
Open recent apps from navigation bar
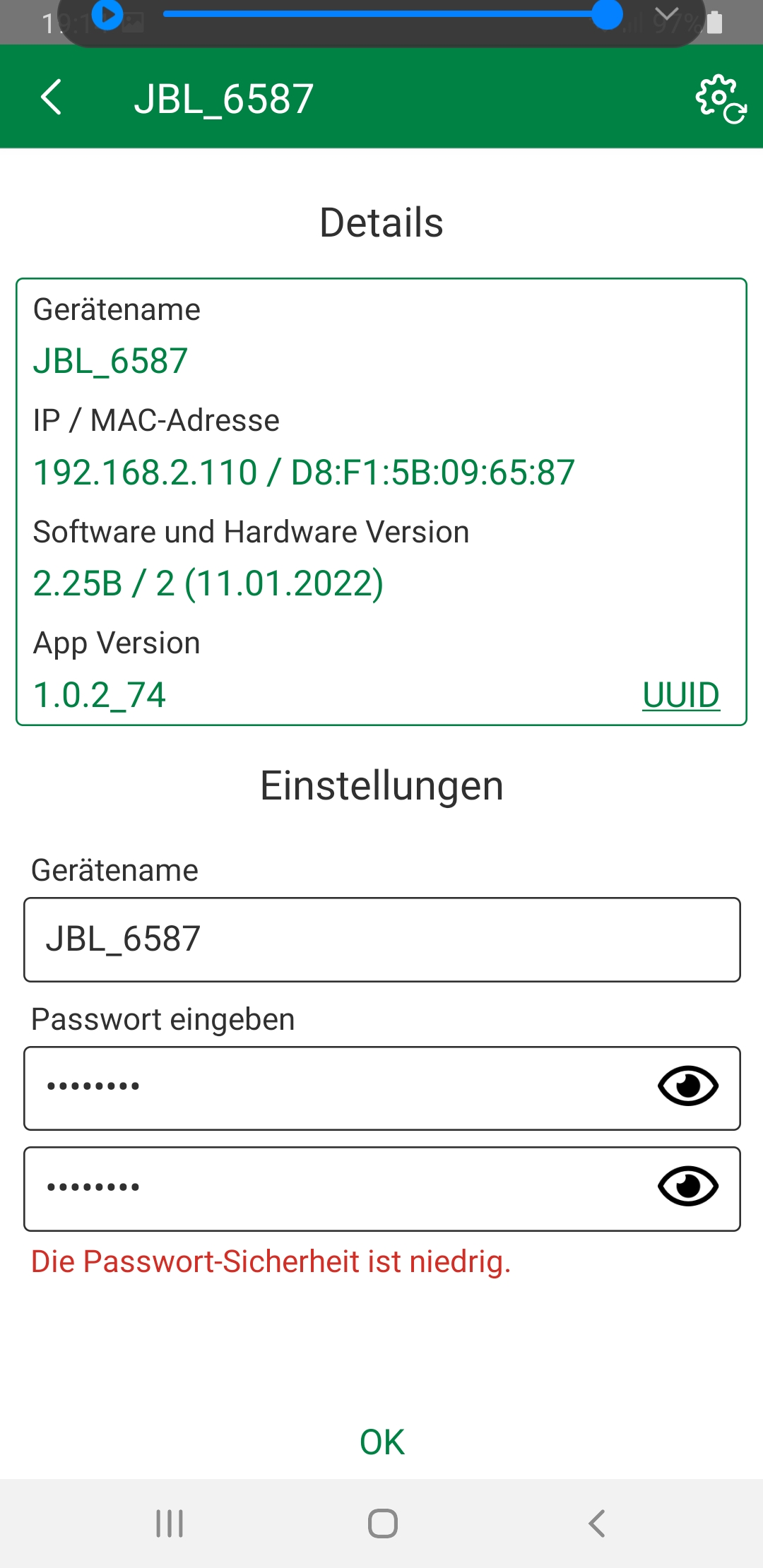[170, 1524]
